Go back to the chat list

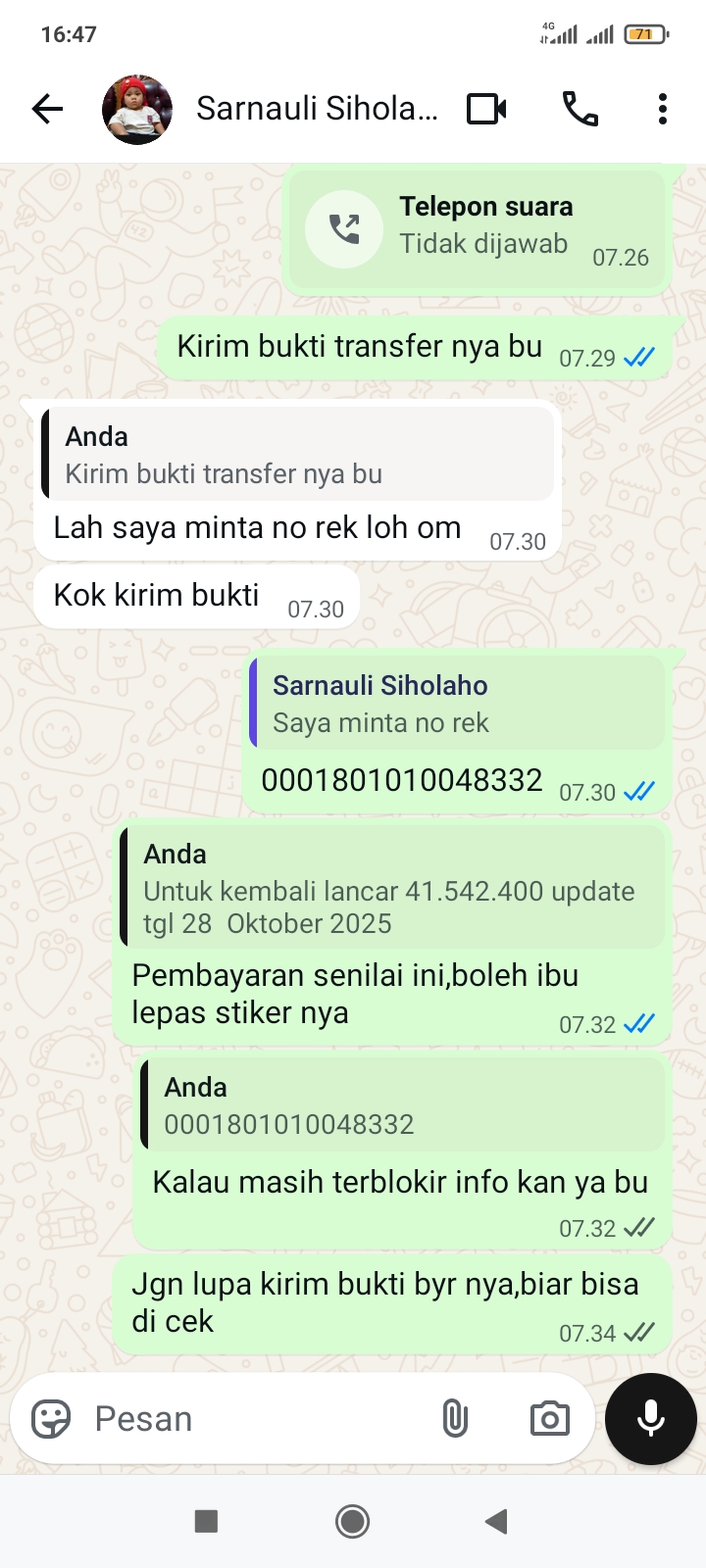tap(47, 109)
